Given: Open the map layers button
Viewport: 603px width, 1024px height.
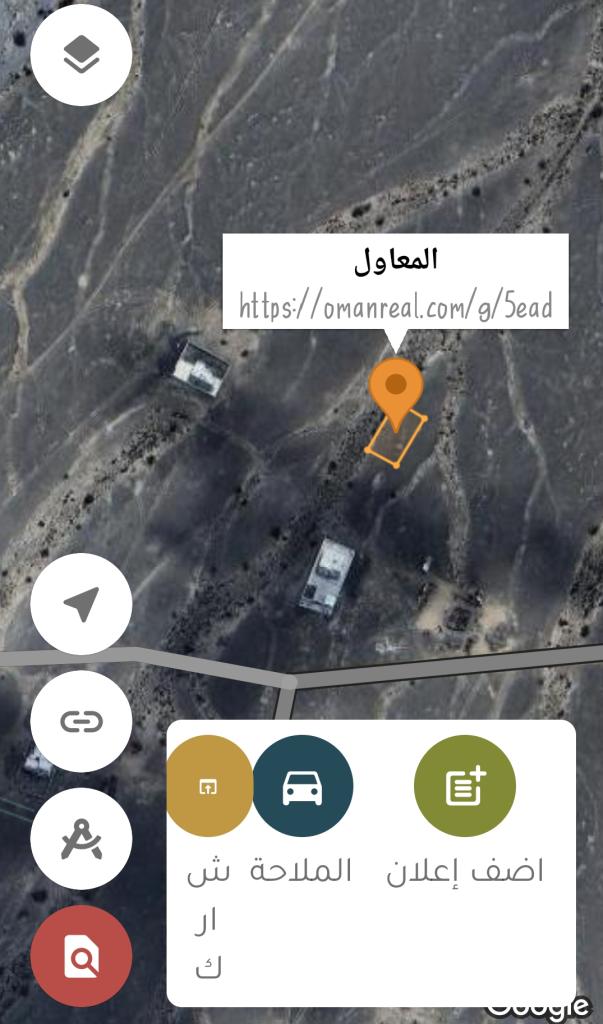Looking at the screenshot, I should coord(81,56).
